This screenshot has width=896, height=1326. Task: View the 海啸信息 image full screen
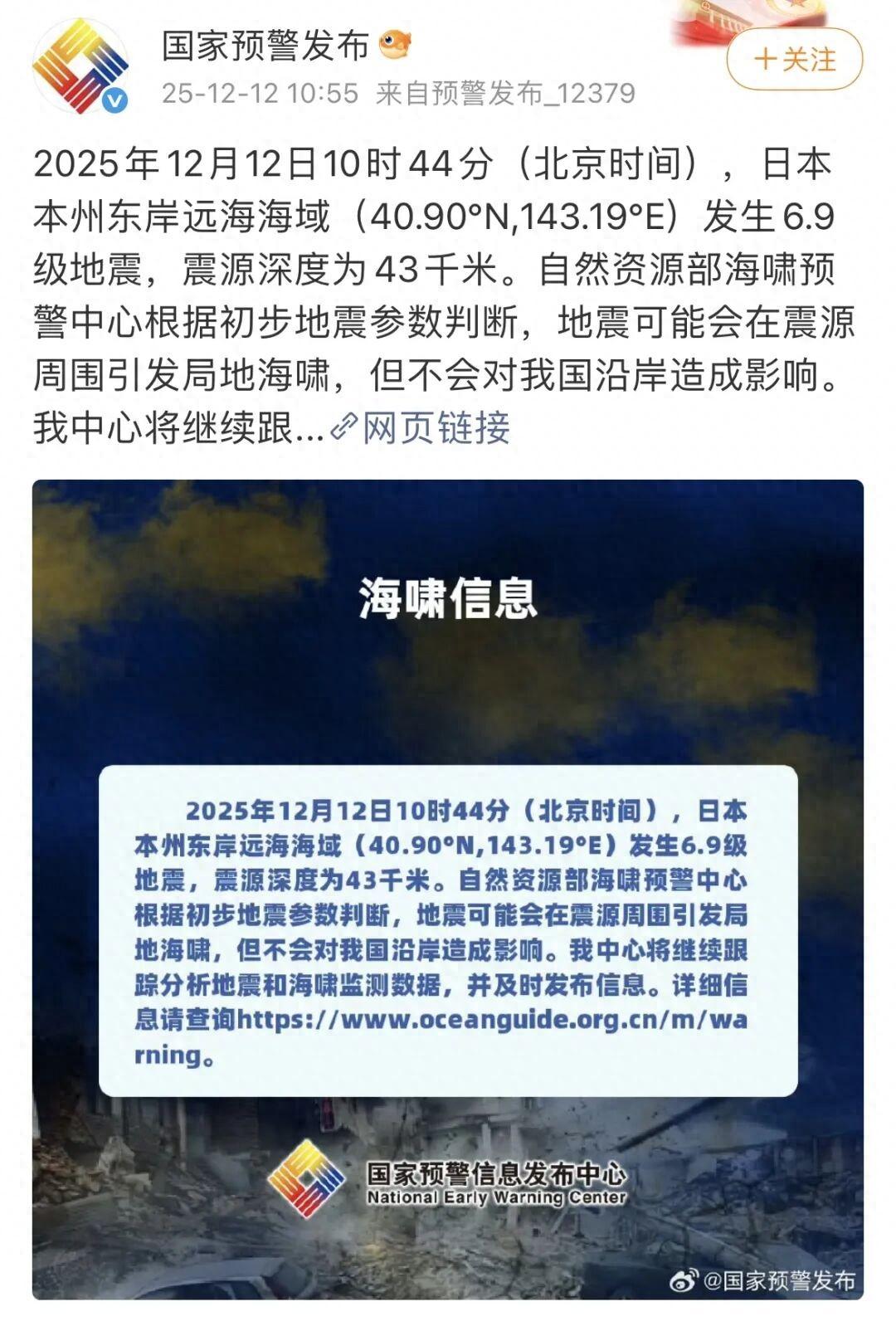(448, 888)
